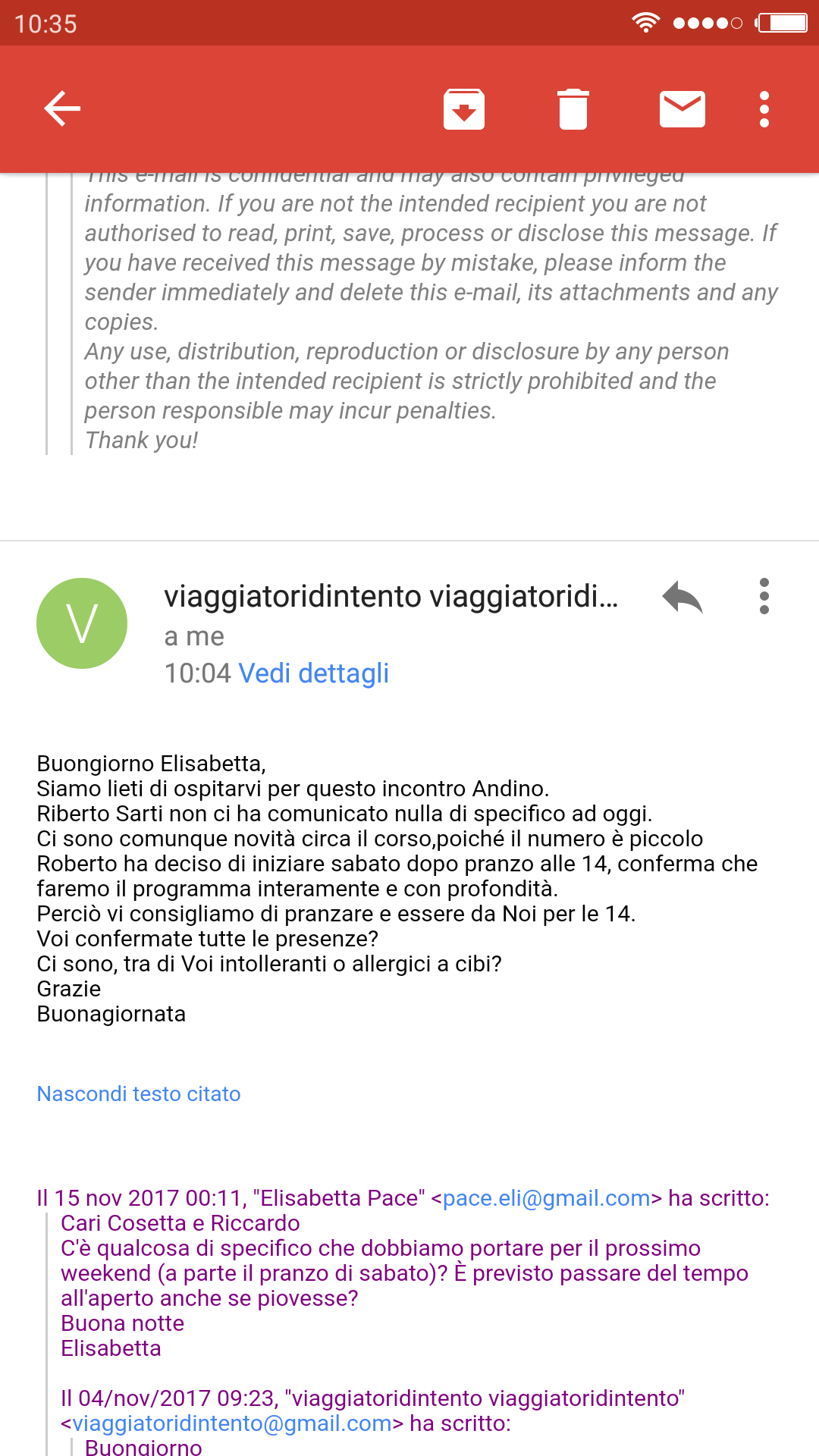Mark the conversation as unread

[682, 109]
